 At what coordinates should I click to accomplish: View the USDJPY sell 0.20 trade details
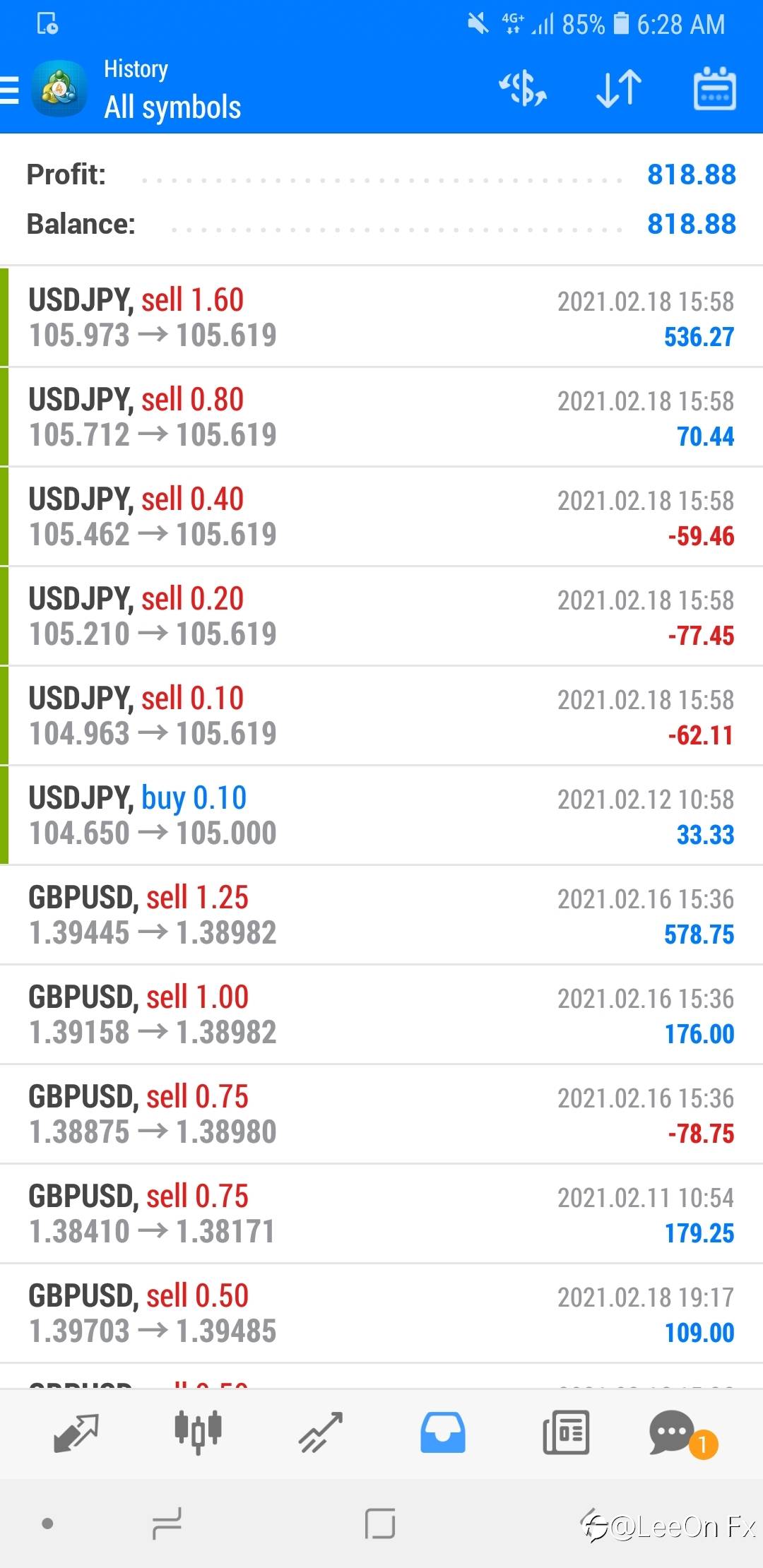point(381,616)
